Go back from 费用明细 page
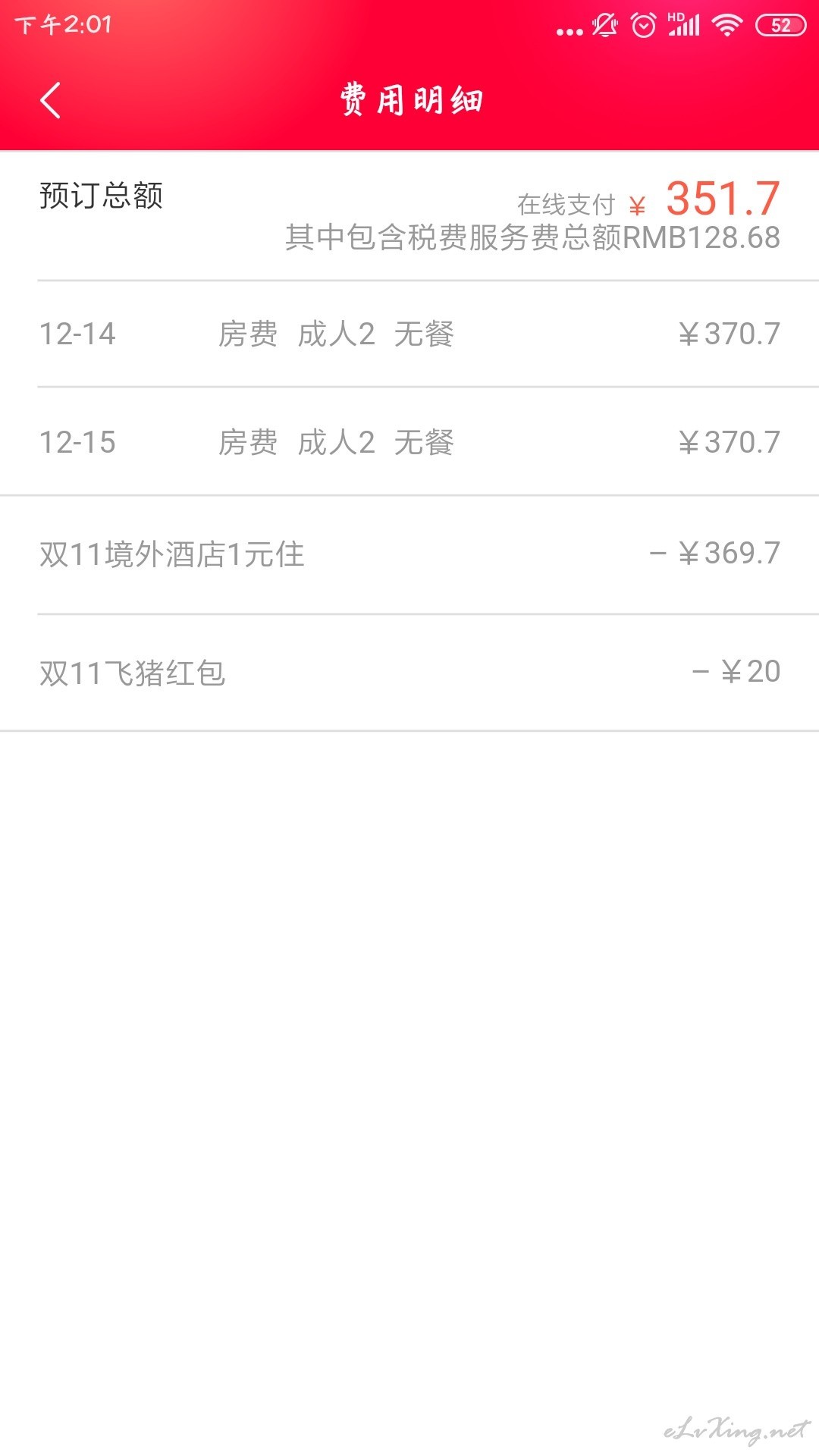 (x=50, y=100)
